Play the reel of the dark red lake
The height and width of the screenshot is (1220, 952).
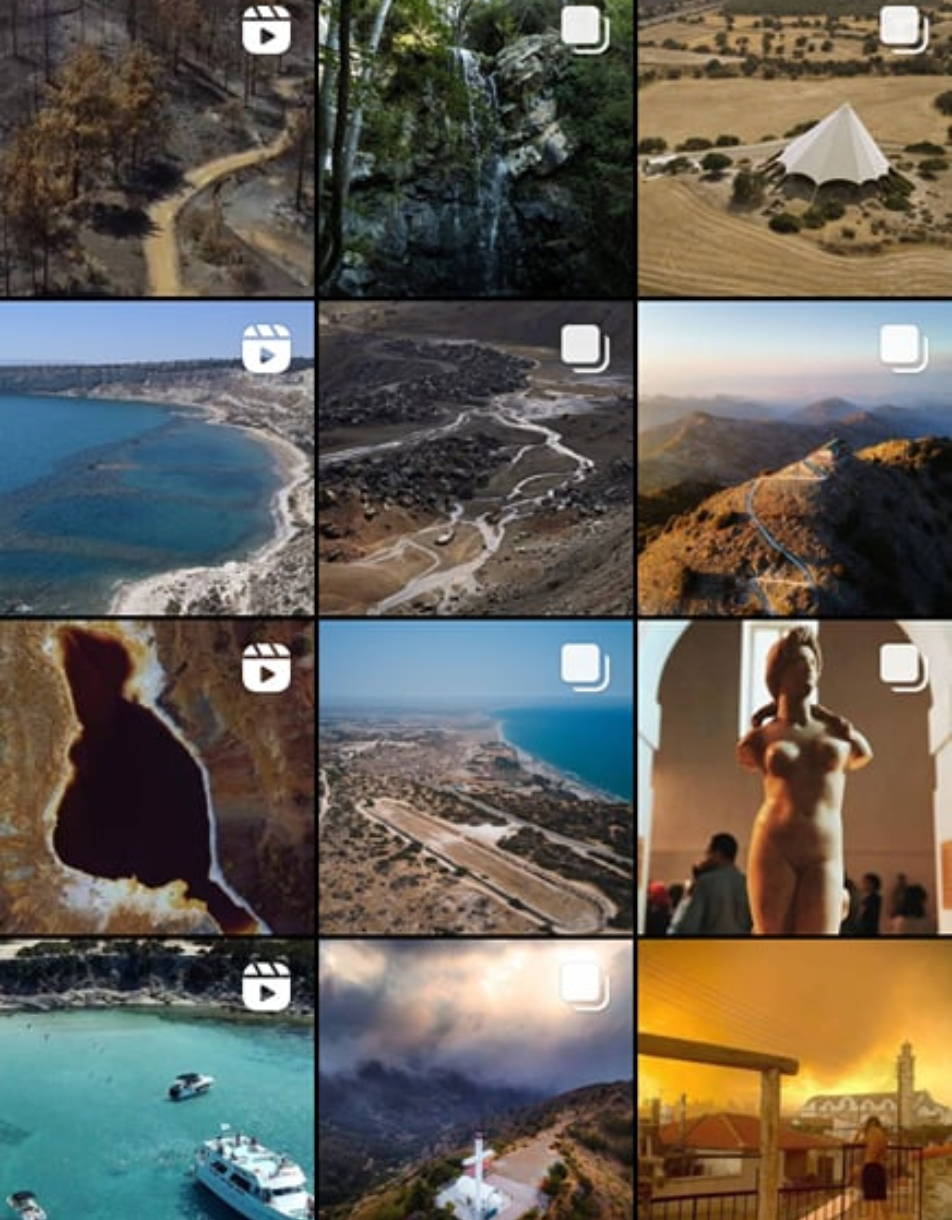coord(157,777)
